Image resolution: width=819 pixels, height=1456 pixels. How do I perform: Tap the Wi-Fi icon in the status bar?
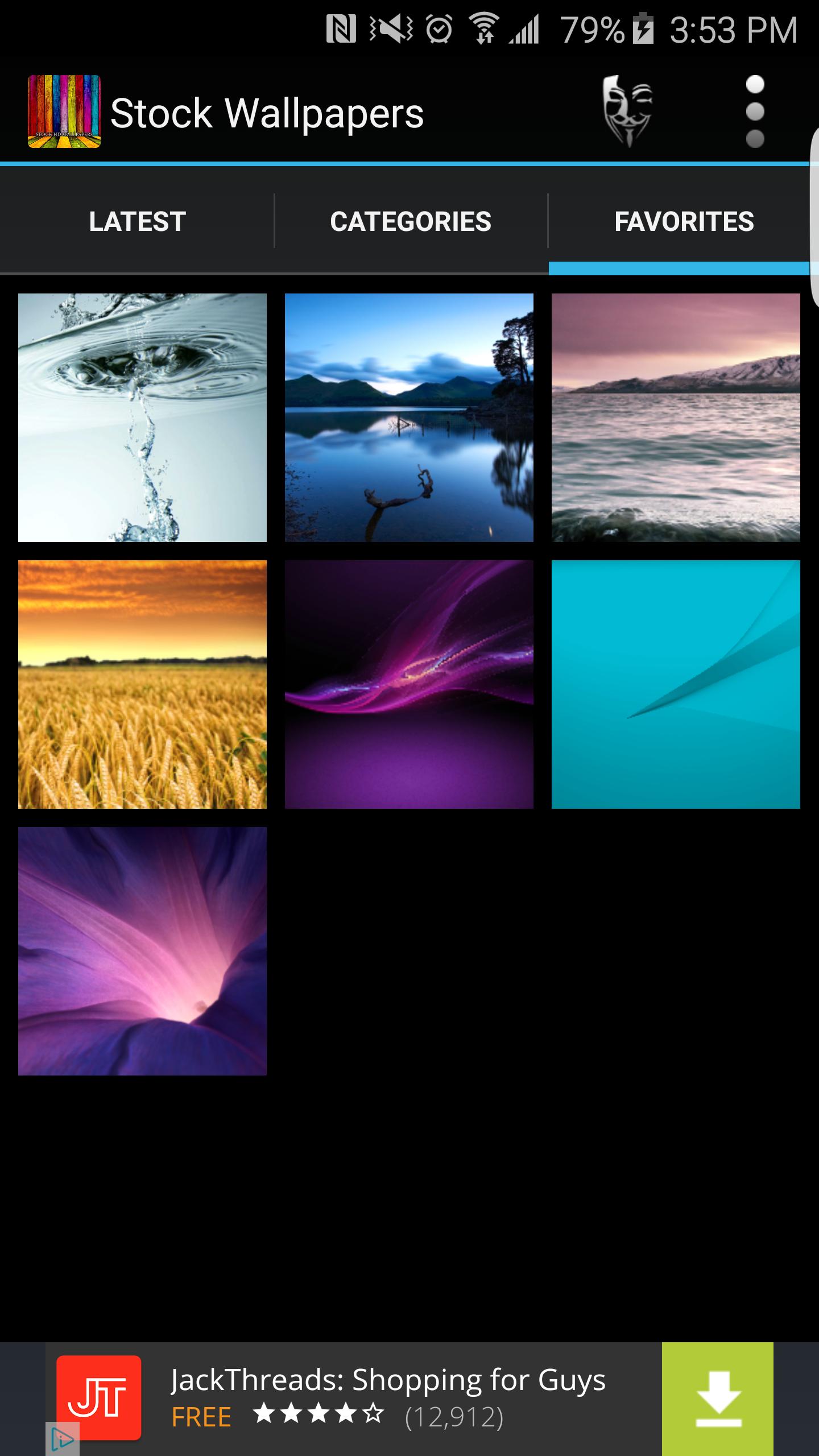485,30
